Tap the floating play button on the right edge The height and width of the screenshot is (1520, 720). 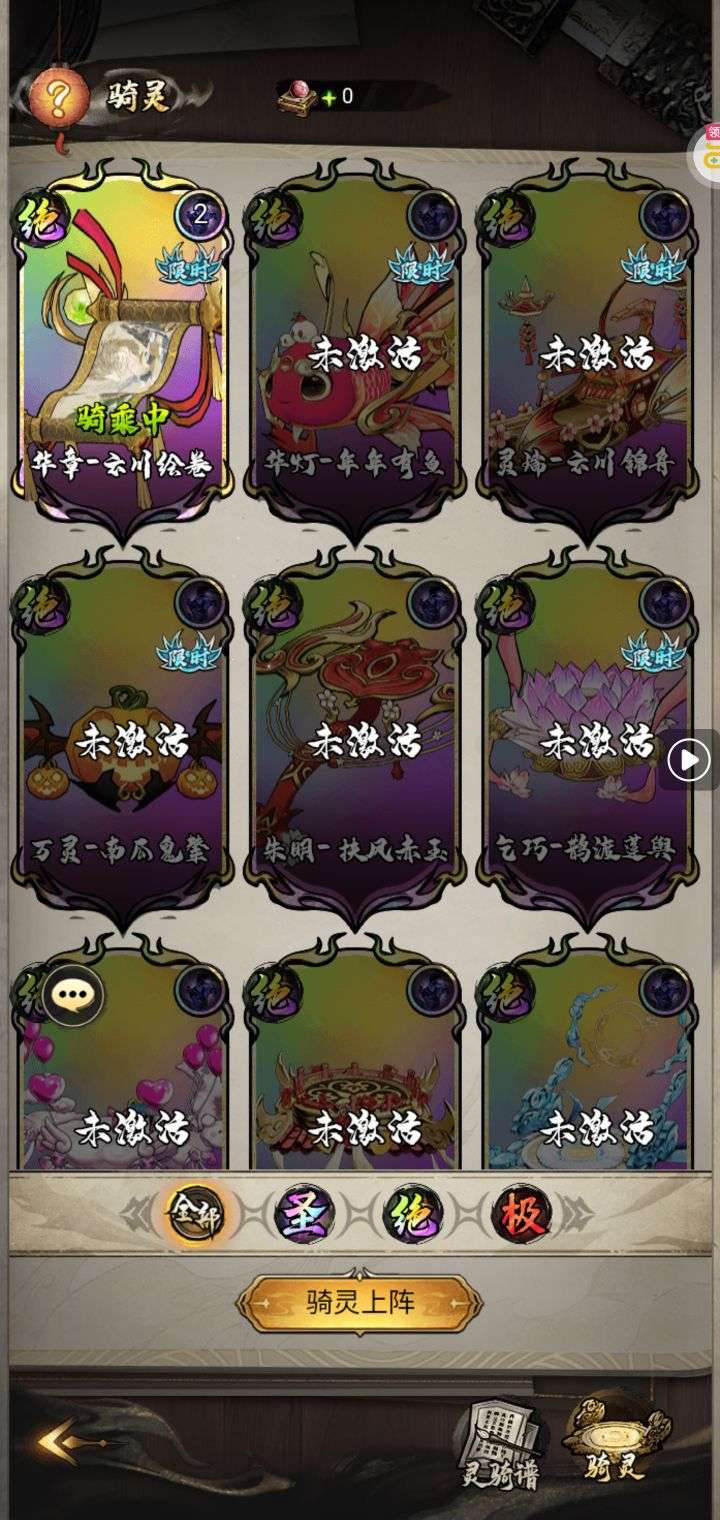point(689,761)
